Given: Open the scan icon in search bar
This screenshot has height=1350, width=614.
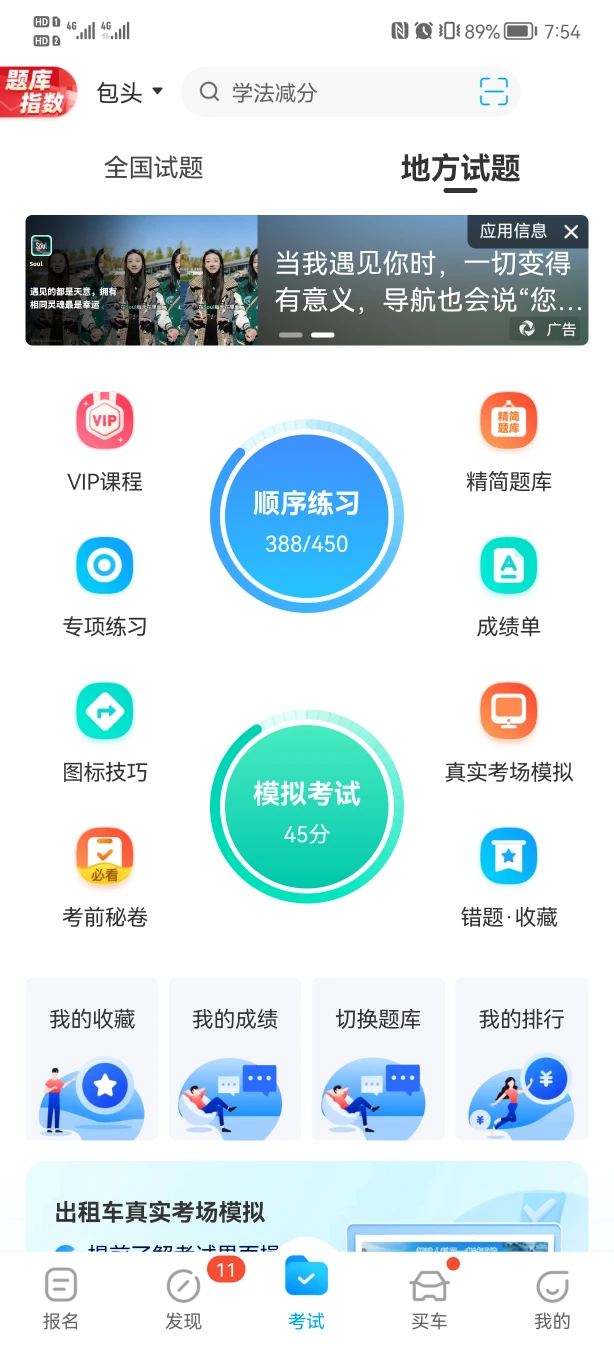Looking at the screenshot, I should pyautogui.click(x=493, y=92).
